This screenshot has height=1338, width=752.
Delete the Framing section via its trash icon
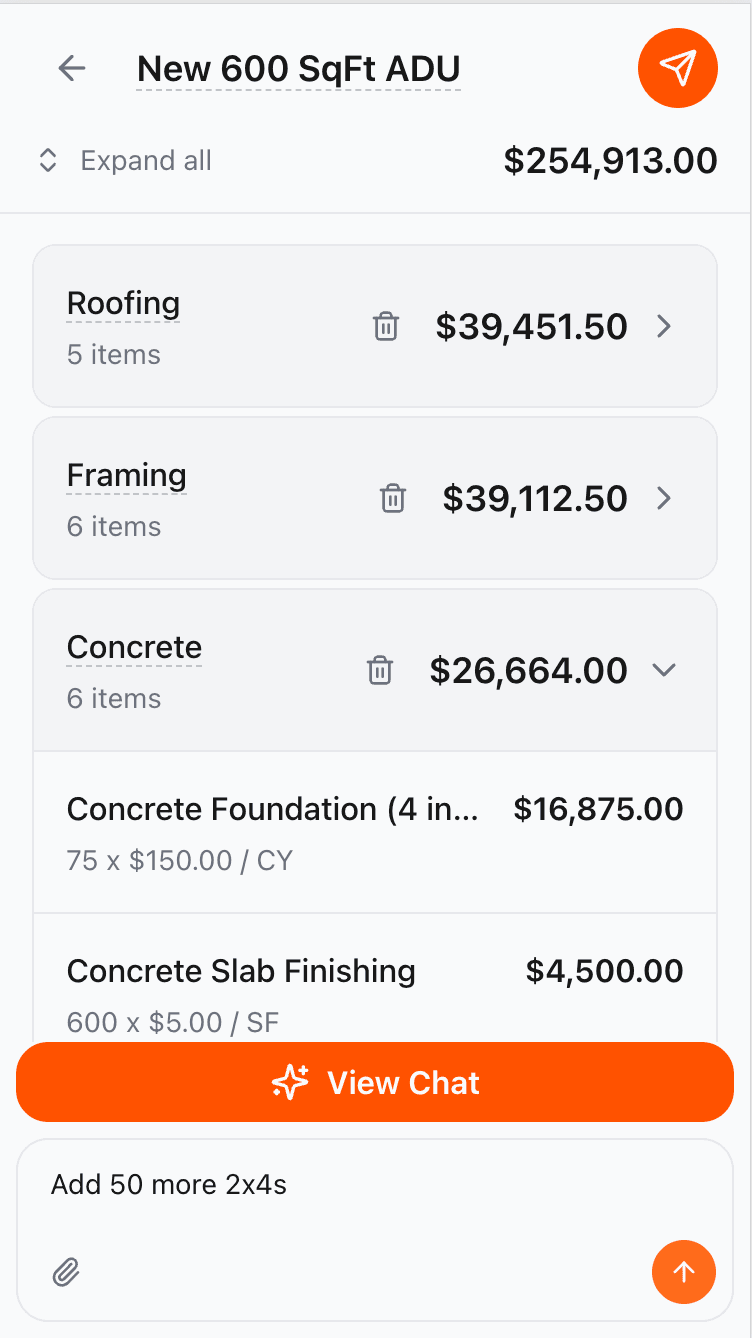[x=392, y=498]
